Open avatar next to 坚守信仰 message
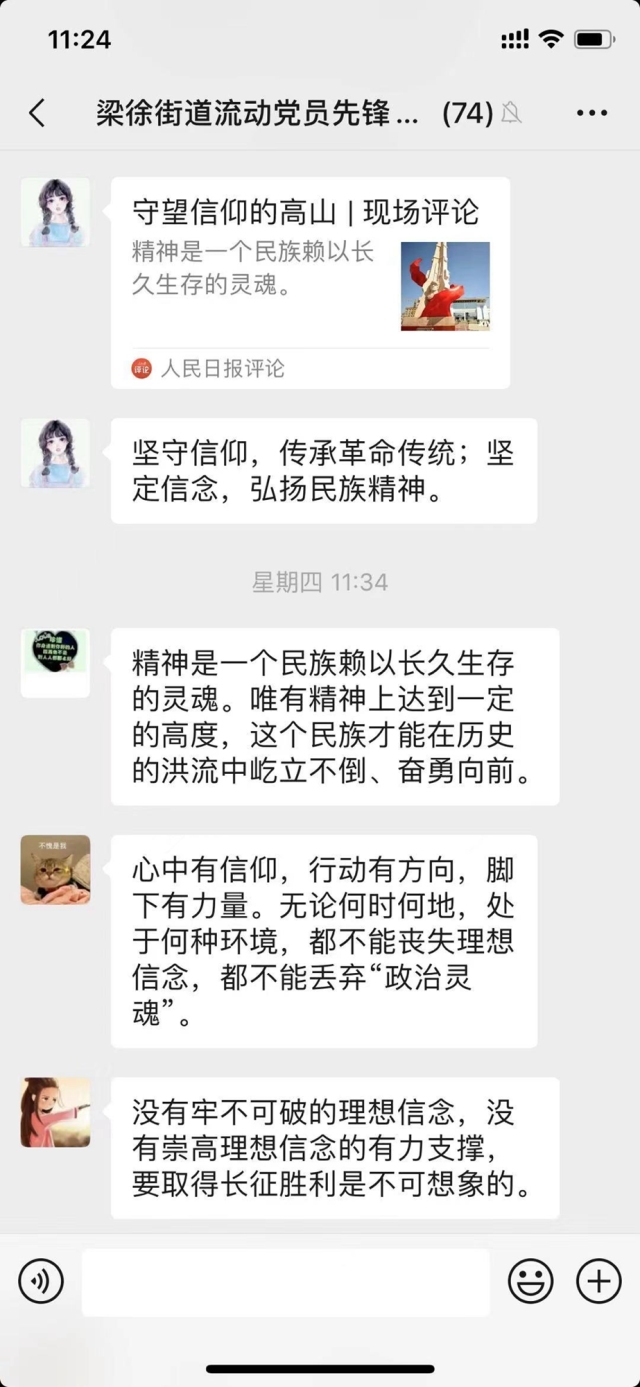Viewport: 640px width, 1387px height. [55, 453]
